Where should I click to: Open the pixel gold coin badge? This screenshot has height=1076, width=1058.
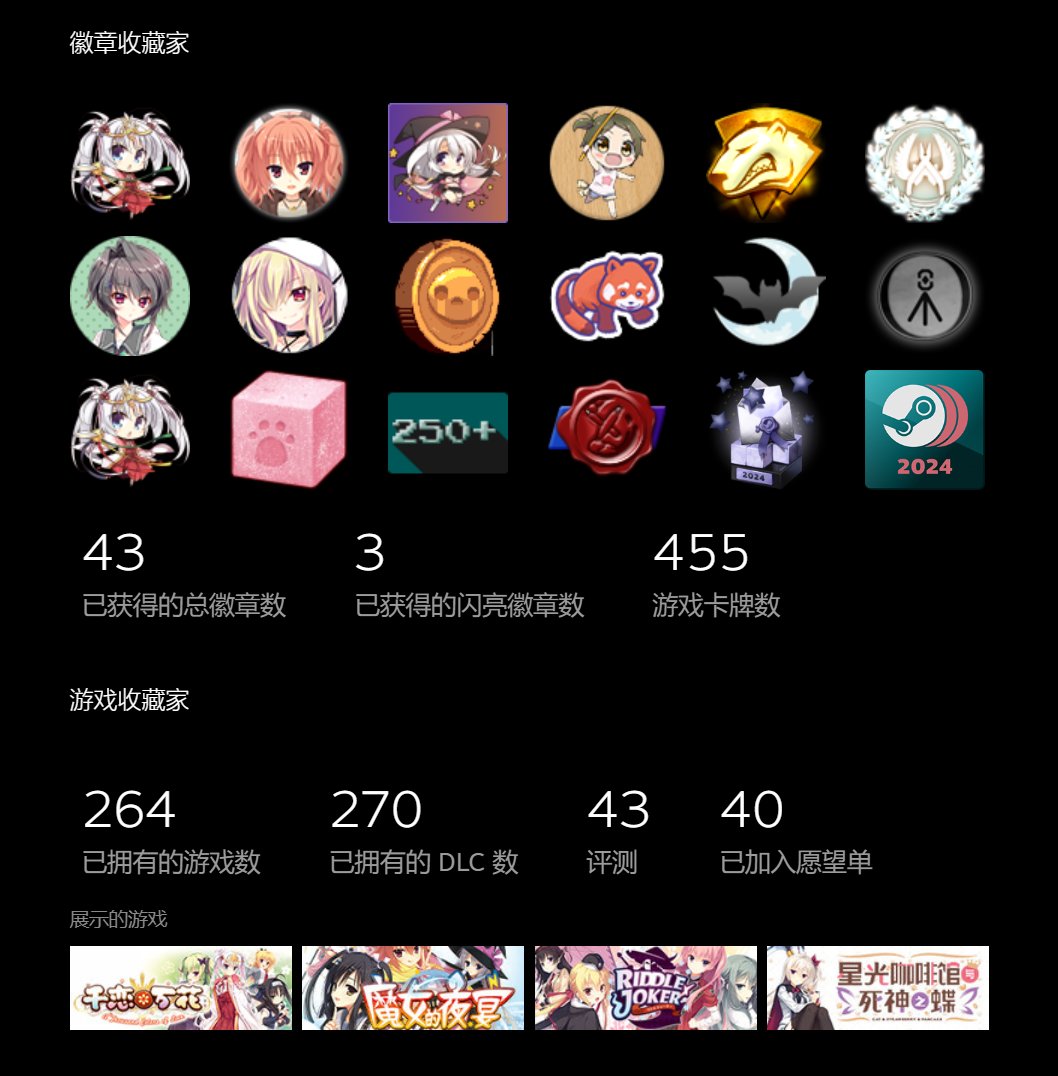(447, 296)
